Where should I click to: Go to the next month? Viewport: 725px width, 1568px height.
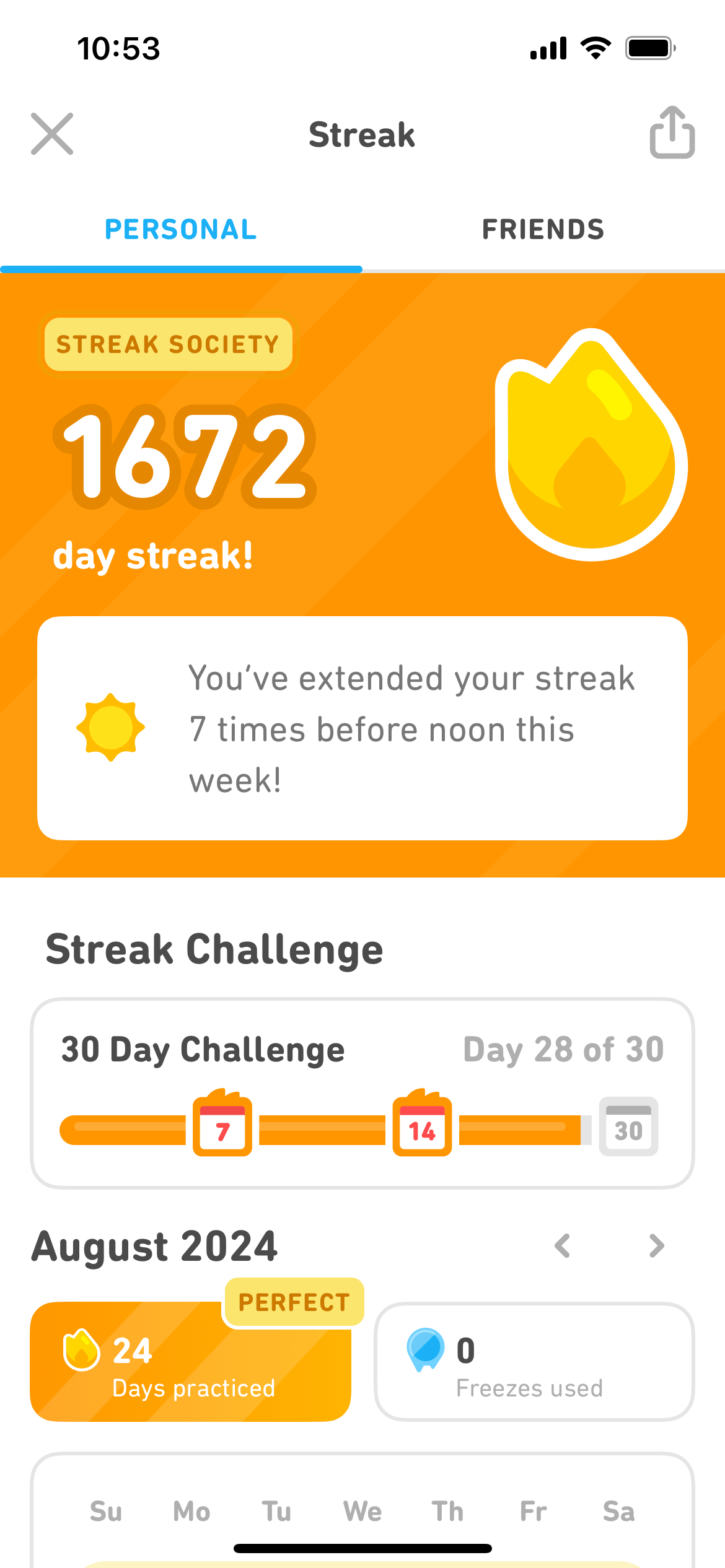click(656, 1246)
